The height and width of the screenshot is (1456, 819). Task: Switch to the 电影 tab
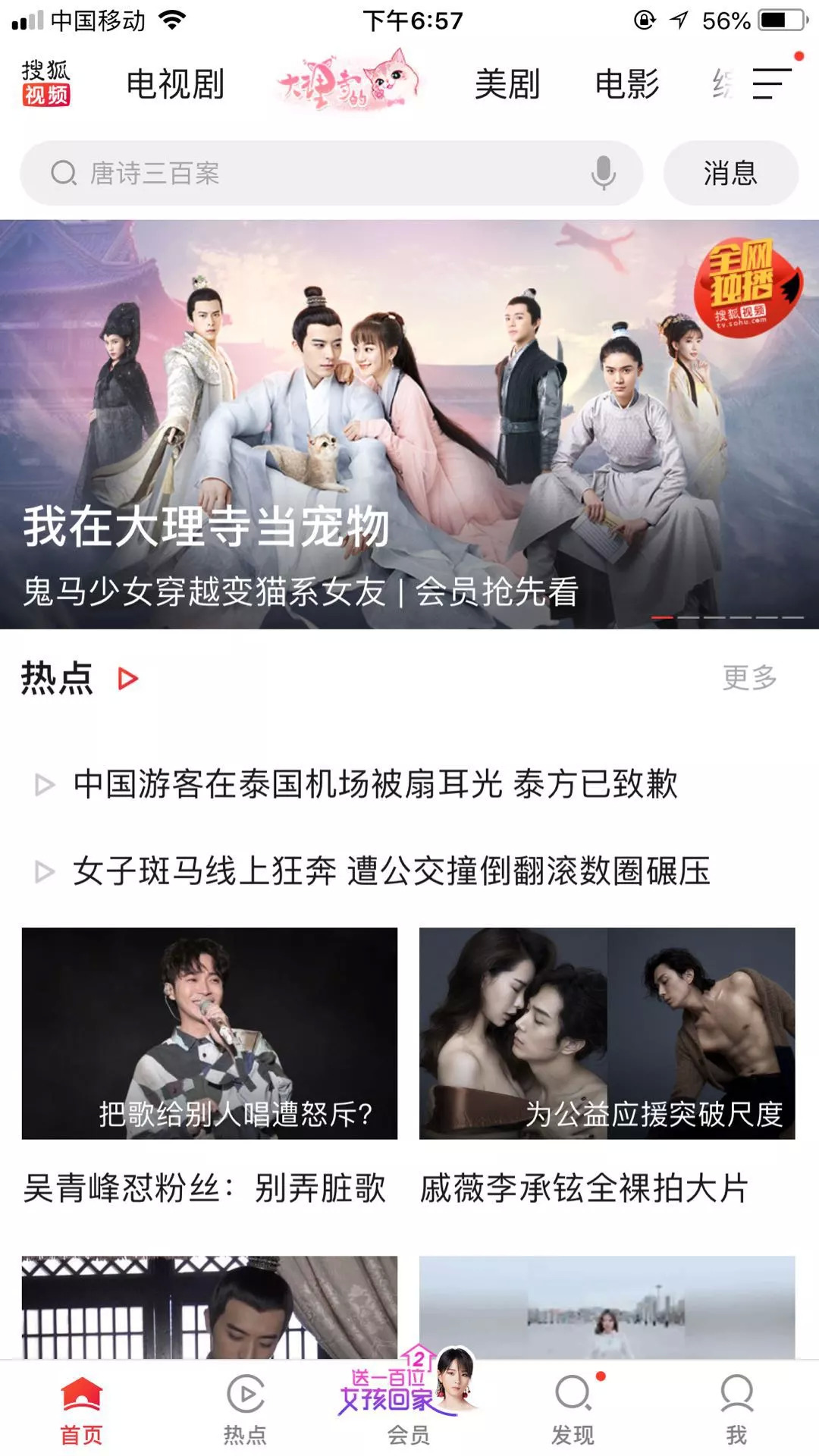(626, 84)
